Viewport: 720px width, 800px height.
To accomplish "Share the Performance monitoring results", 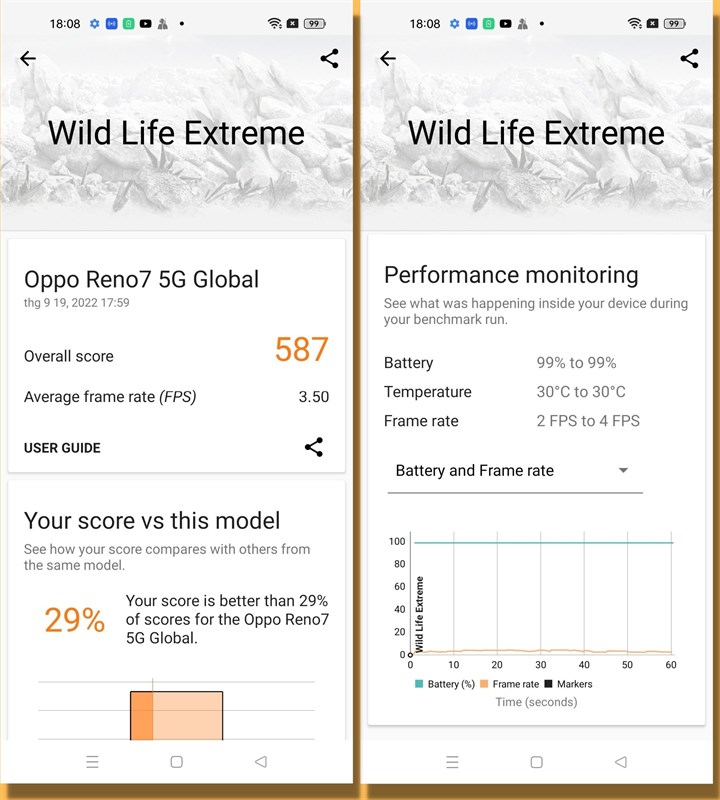I will (690, 59).
